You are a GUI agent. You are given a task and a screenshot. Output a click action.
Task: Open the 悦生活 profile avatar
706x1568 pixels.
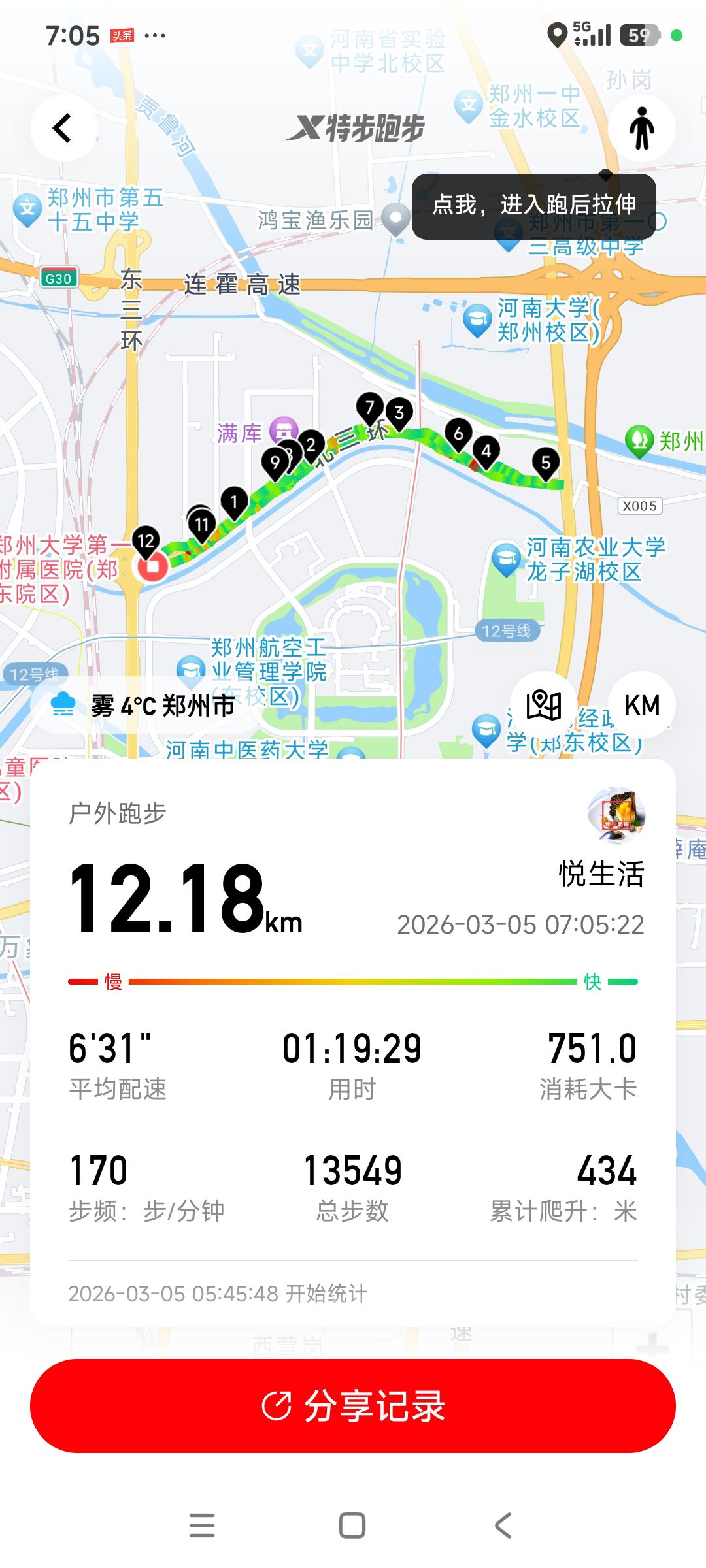(616, 814)
